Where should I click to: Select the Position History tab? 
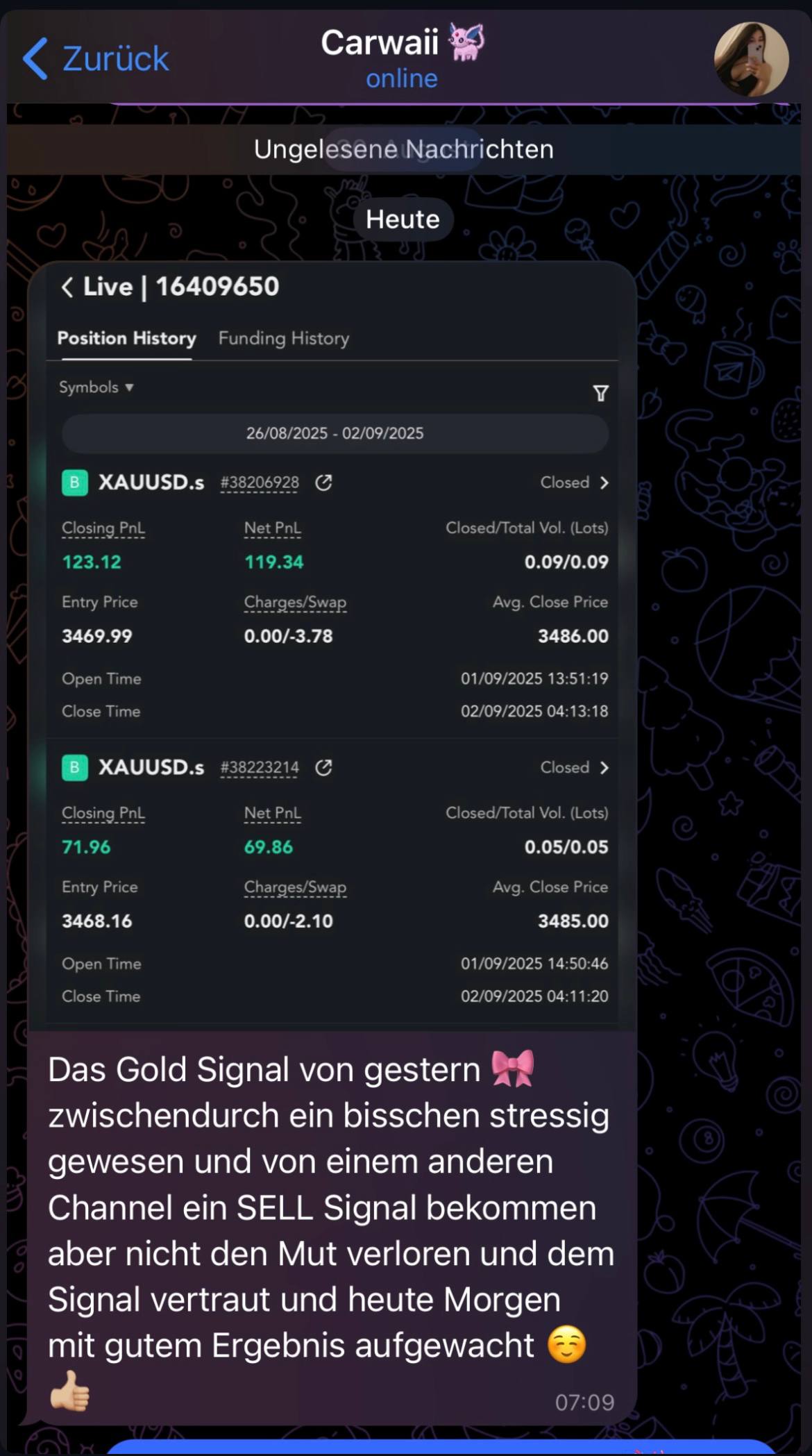[126, 338]
